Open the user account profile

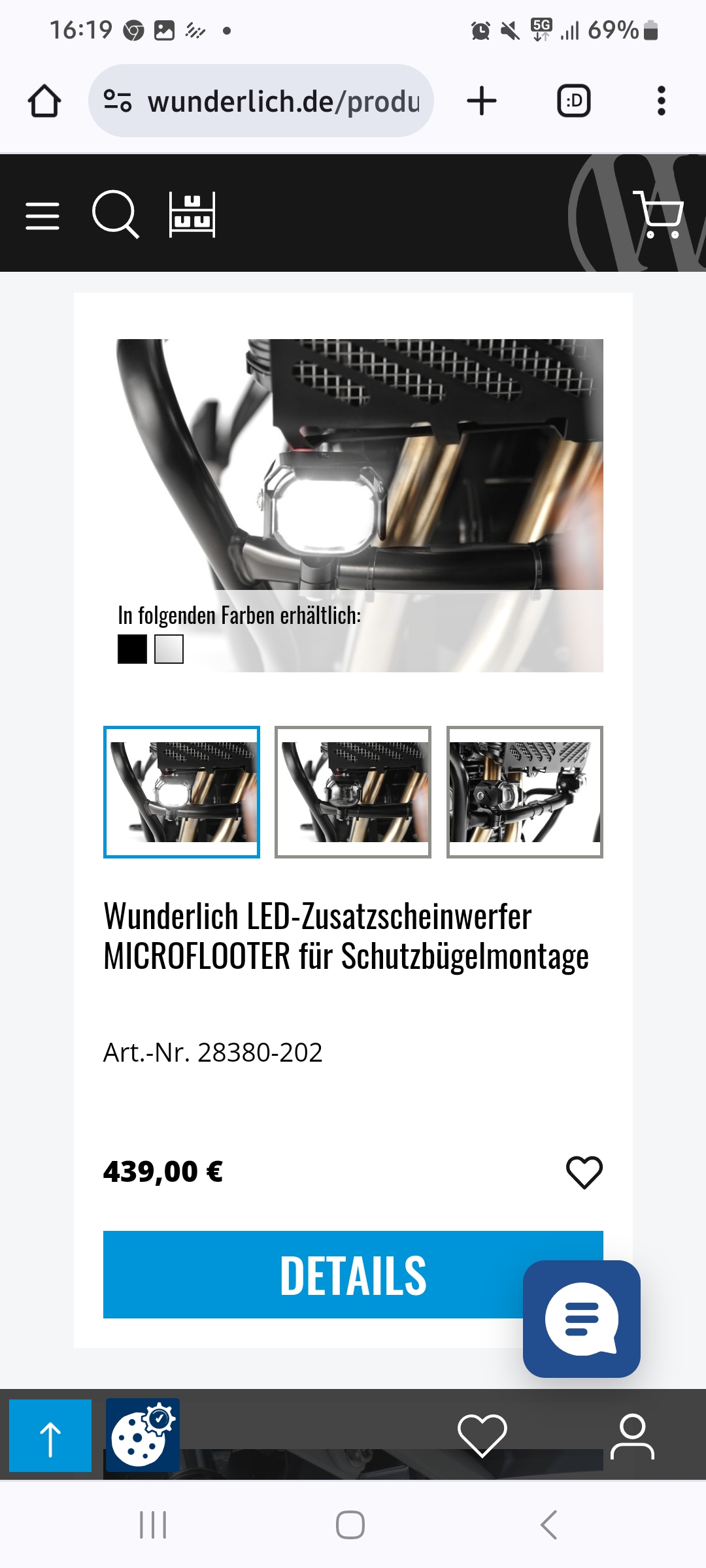pos(632,1436)
